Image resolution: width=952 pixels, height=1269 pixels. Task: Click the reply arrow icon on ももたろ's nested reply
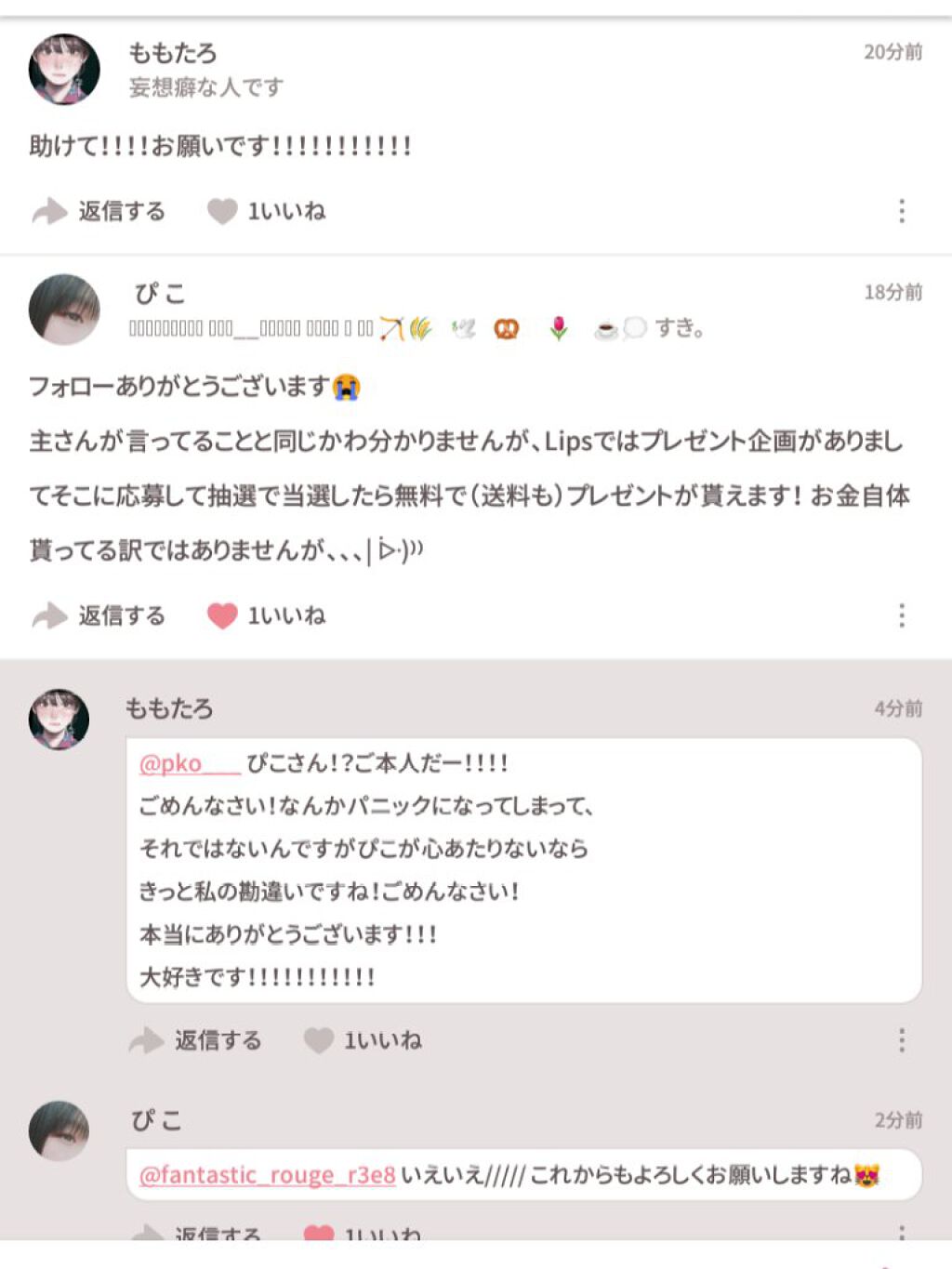click(147, 1040)
